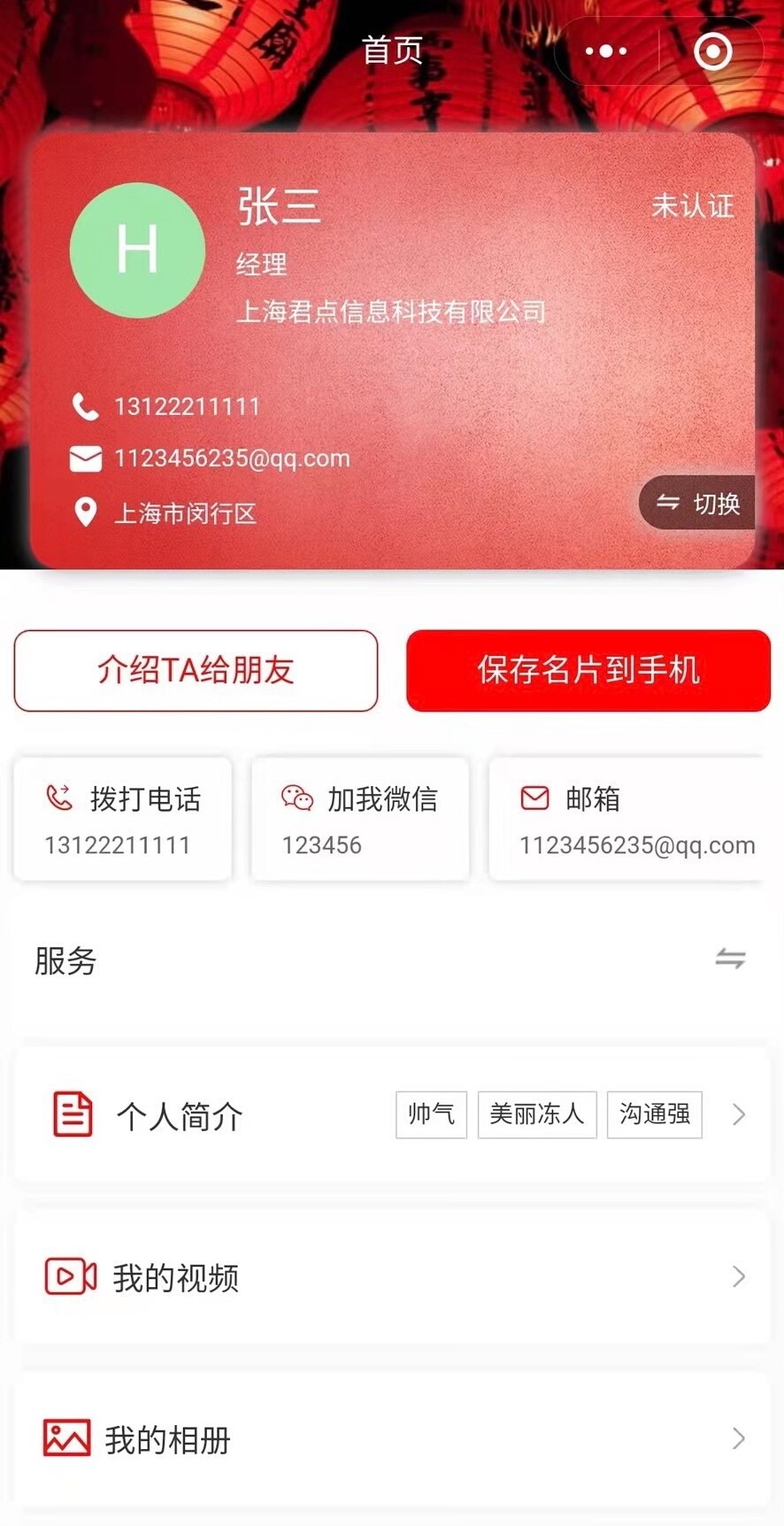Open the 邮箱 email card

point(626,819)
